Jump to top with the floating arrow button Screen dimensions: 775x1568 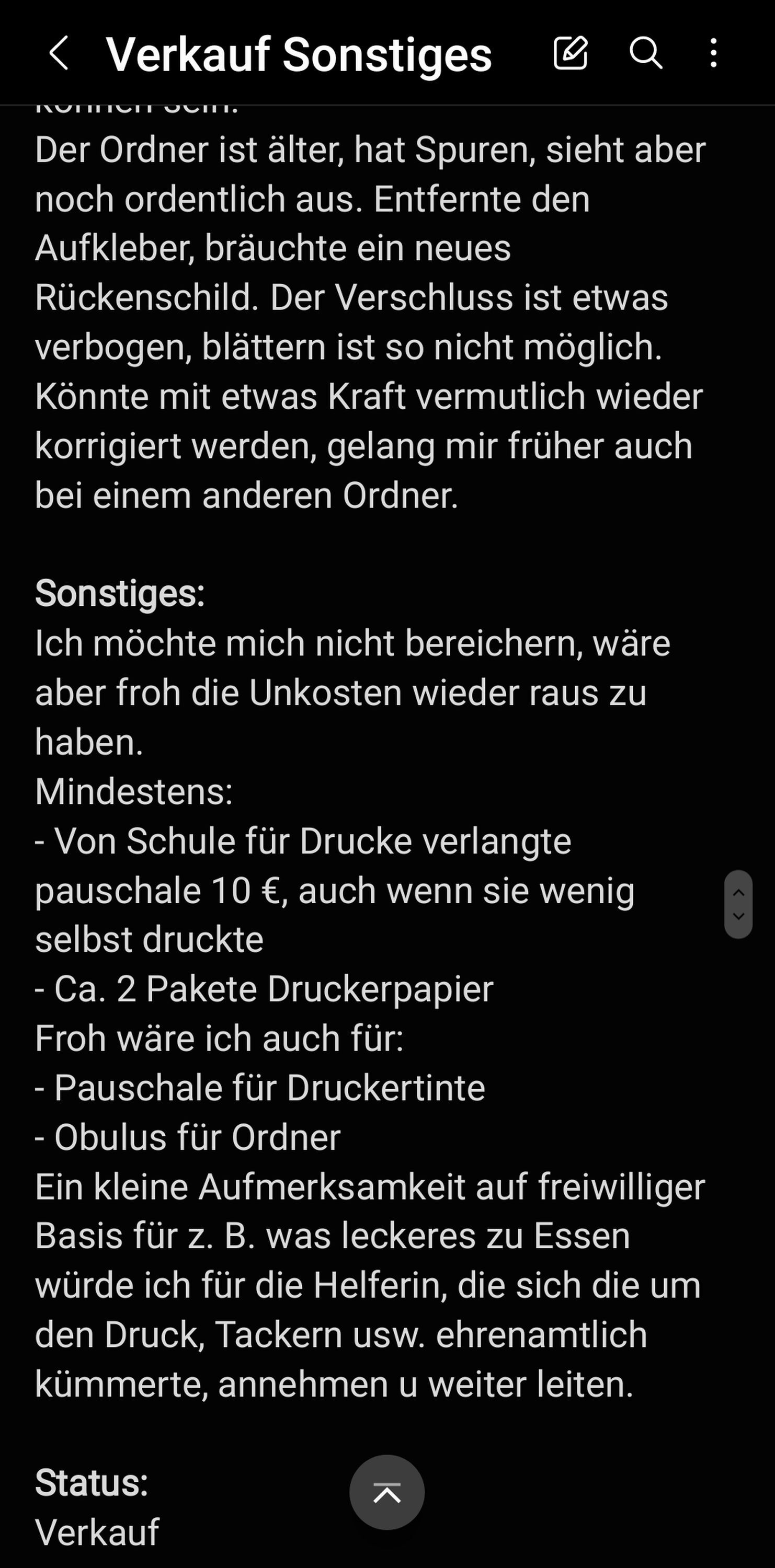click(386, 1492)
